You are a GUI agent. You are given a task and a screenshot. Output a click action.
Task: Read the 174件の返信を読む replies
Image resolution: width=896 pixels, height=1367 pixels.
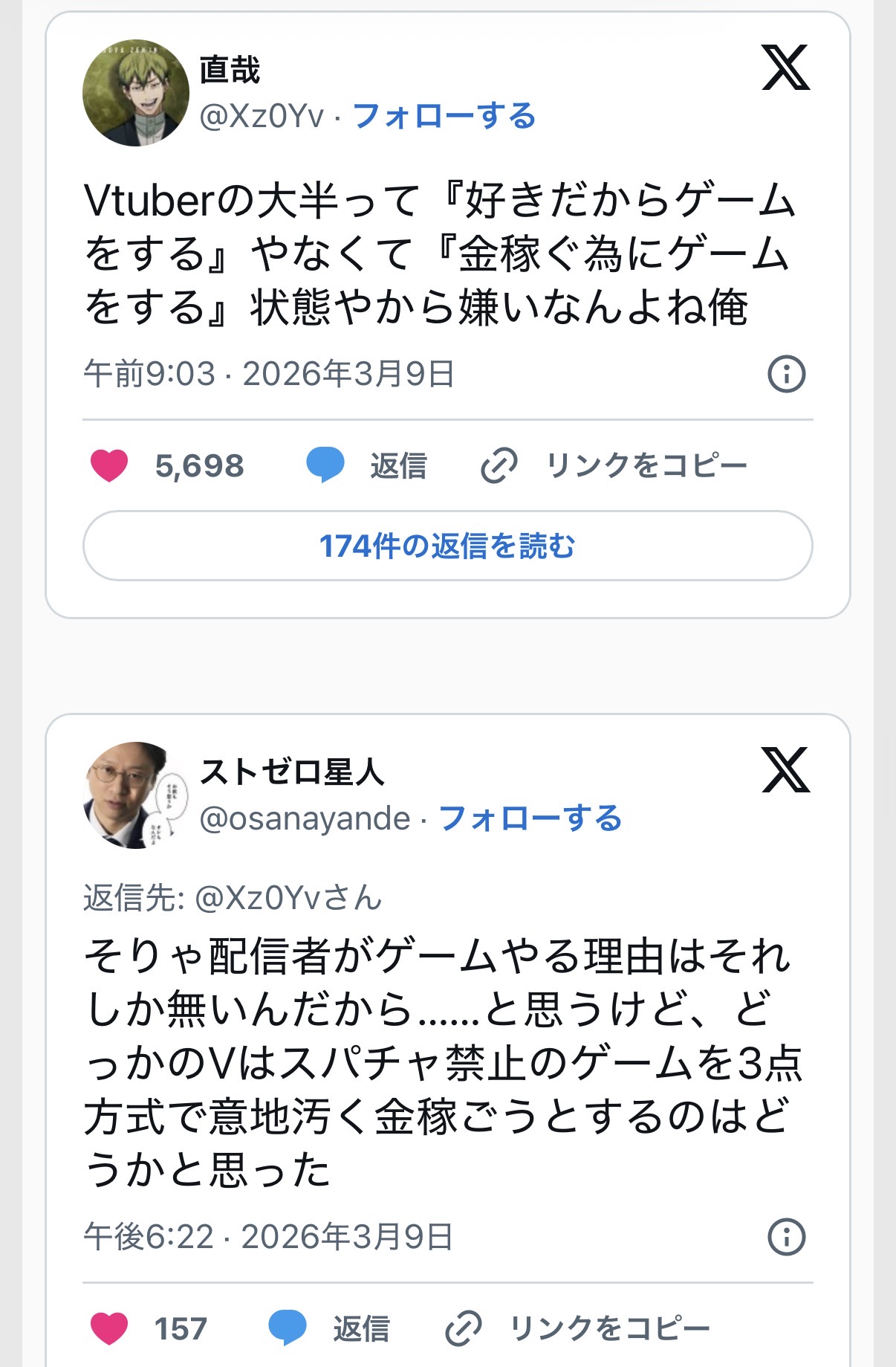click(447, 546)
